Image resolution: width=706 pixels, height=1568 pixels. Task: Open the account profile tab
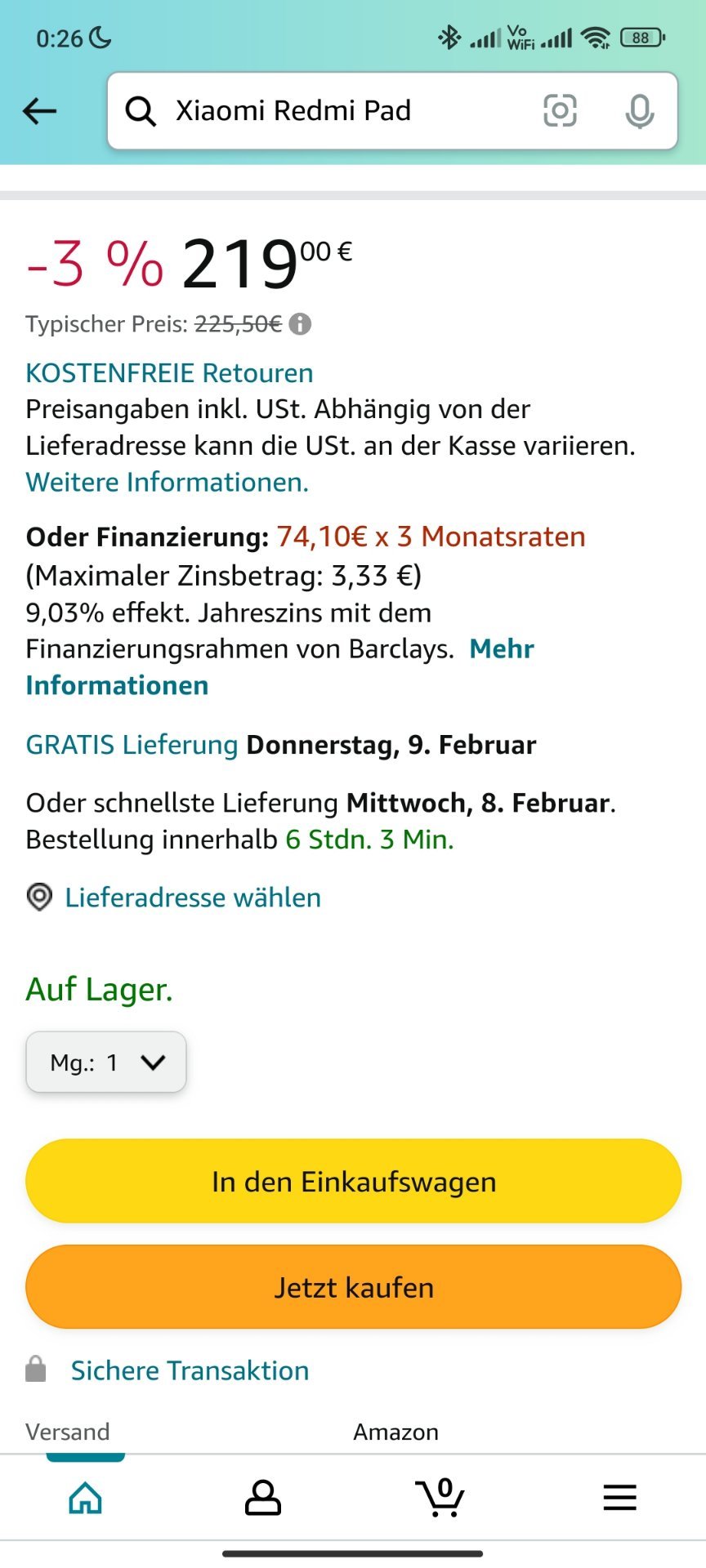(x=263, y=1498)
